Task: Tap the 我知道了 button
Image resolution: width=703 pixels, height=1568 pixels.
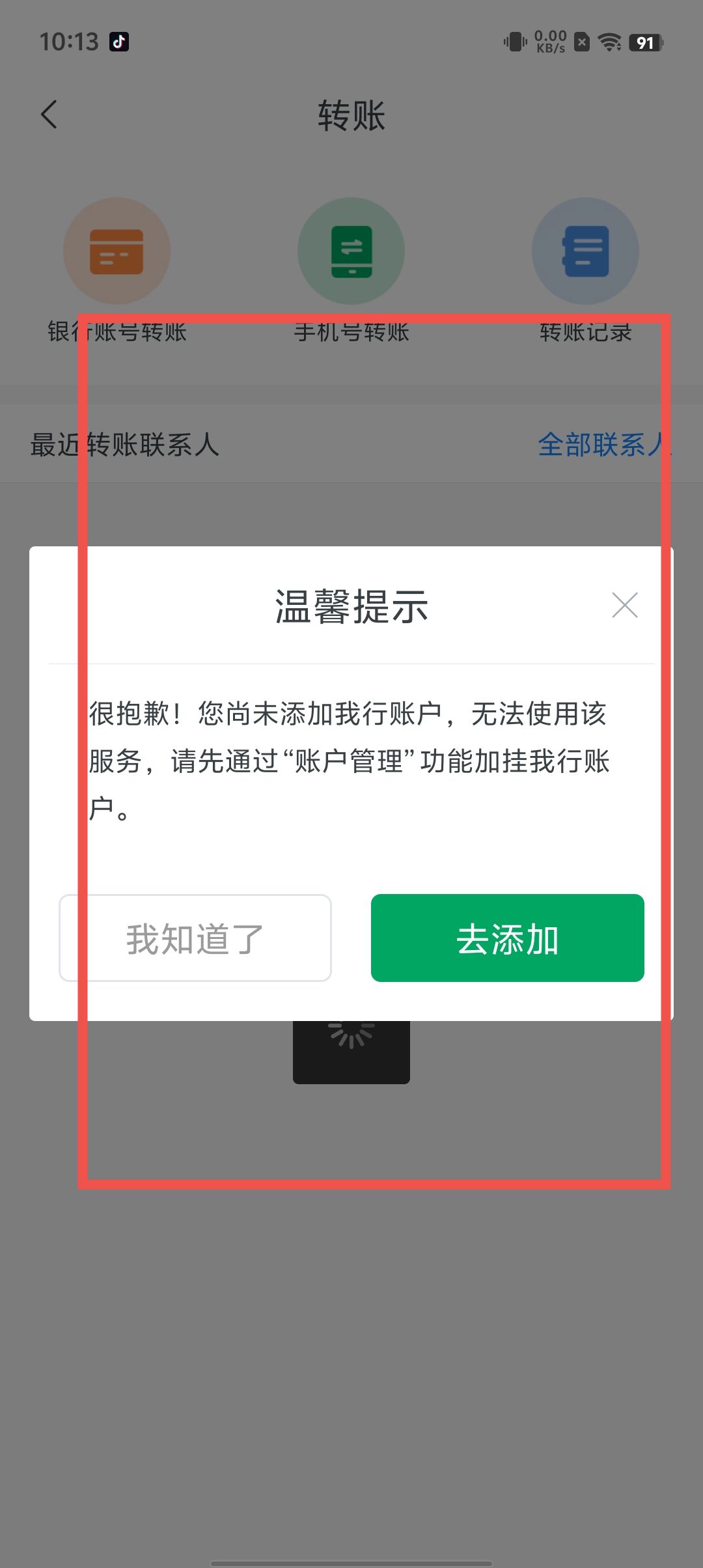Action: [x=195, y=938]
